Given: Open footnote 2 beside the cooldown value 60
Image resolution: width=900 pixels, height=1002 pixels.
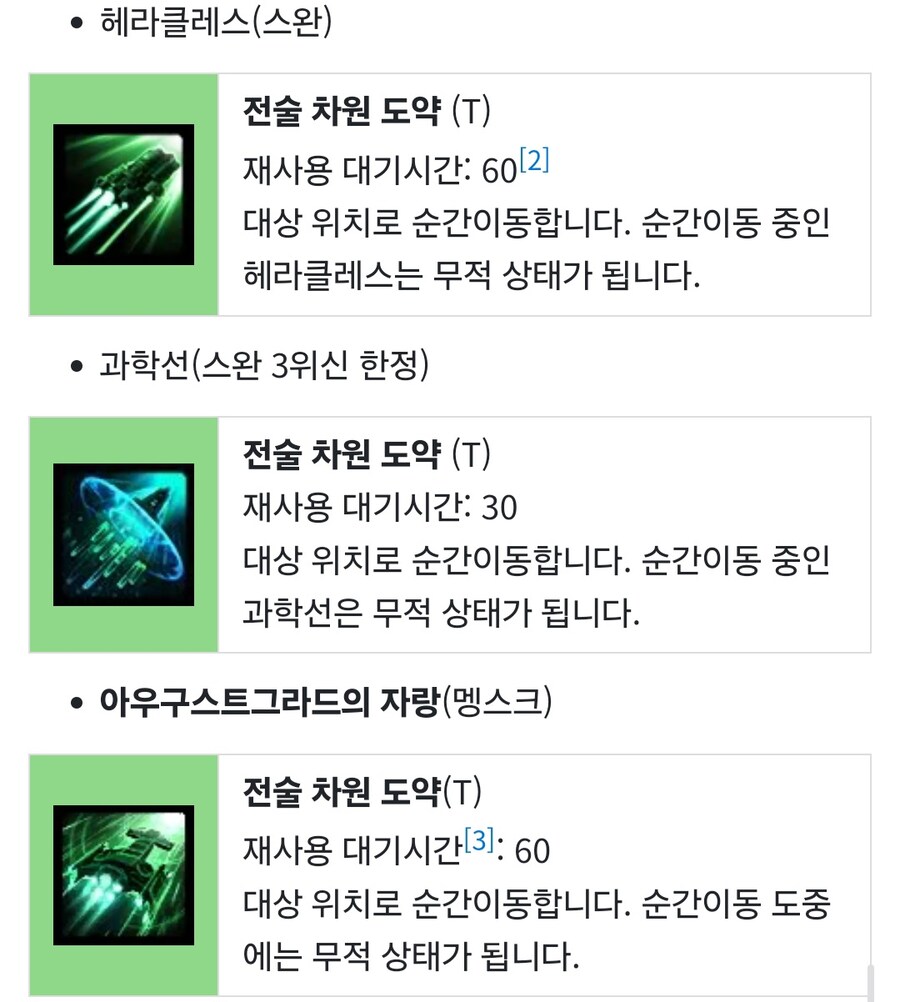Looking at the screenshot, I should pyautogui.click(x=534, y=162).
